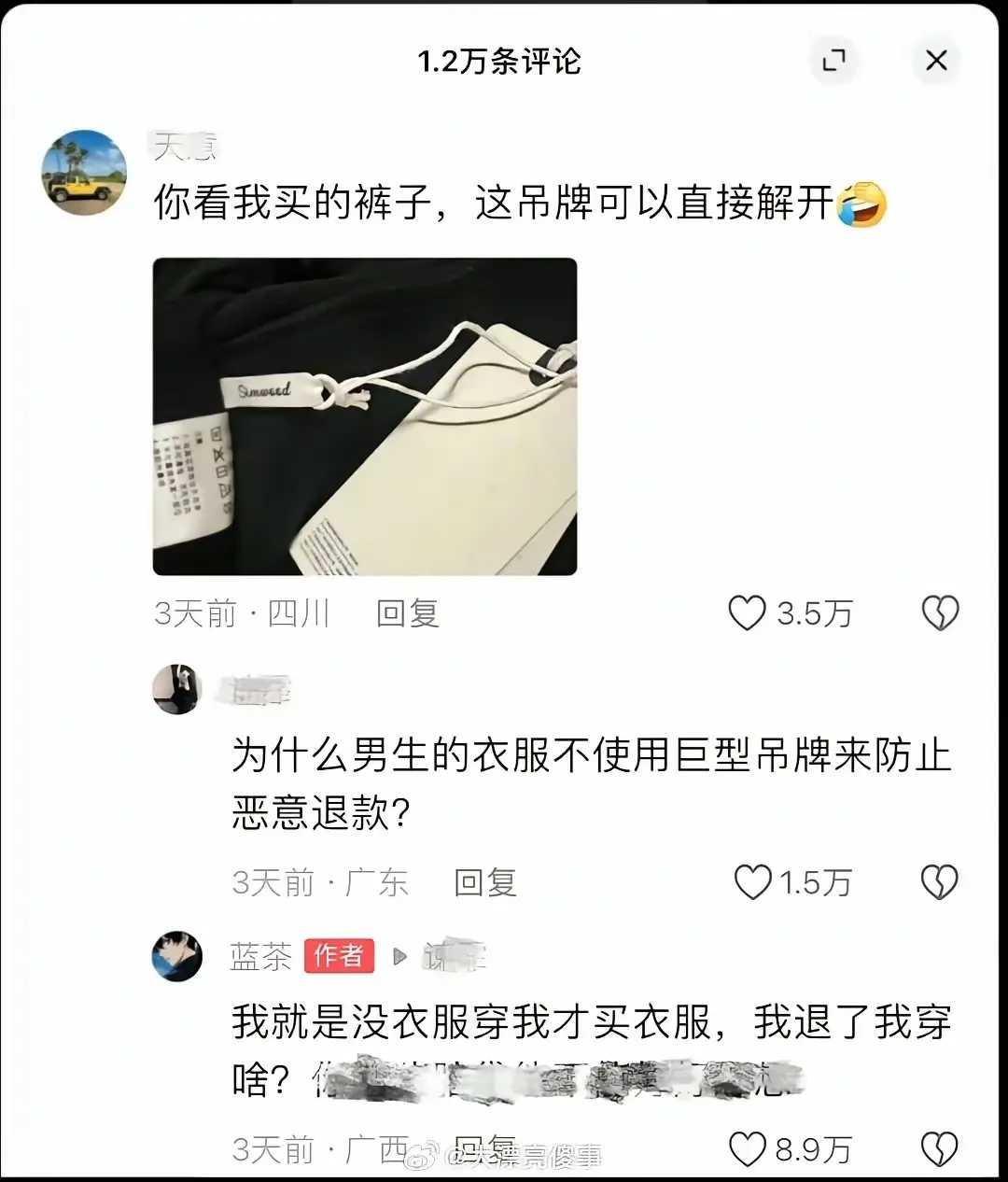
Task: Like the pants tag comment with the heart icon
Action: coord(746,613)
